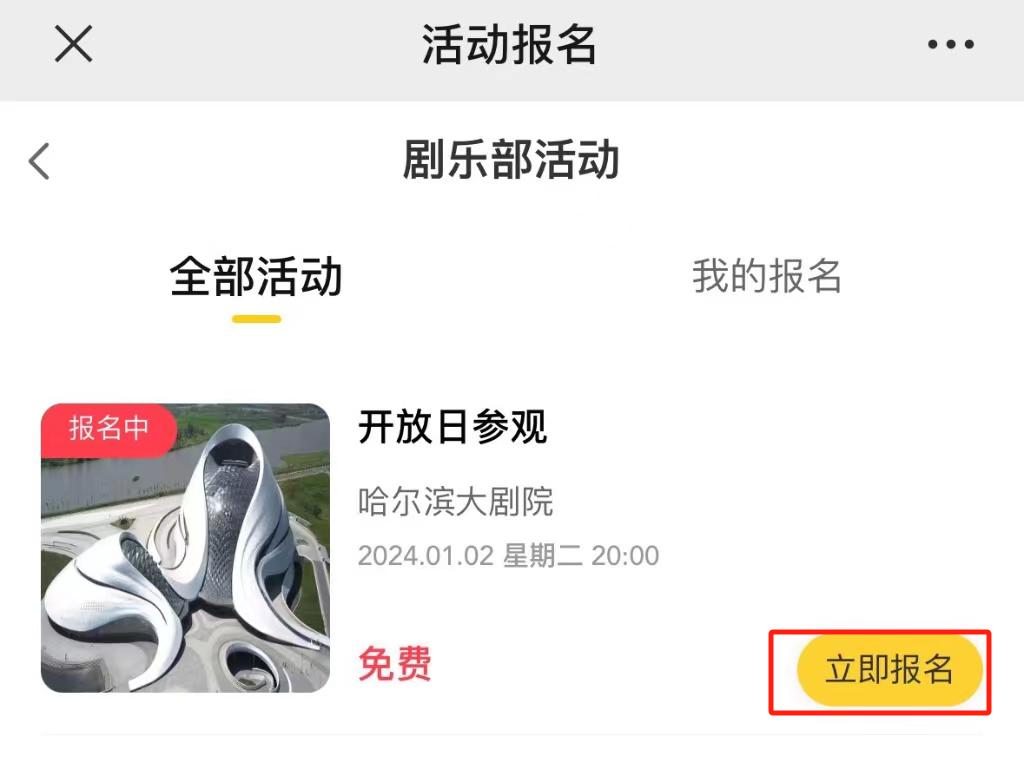Open the three-dot more menu
The image size is (1024, 762).
click(x=950, y=45)
